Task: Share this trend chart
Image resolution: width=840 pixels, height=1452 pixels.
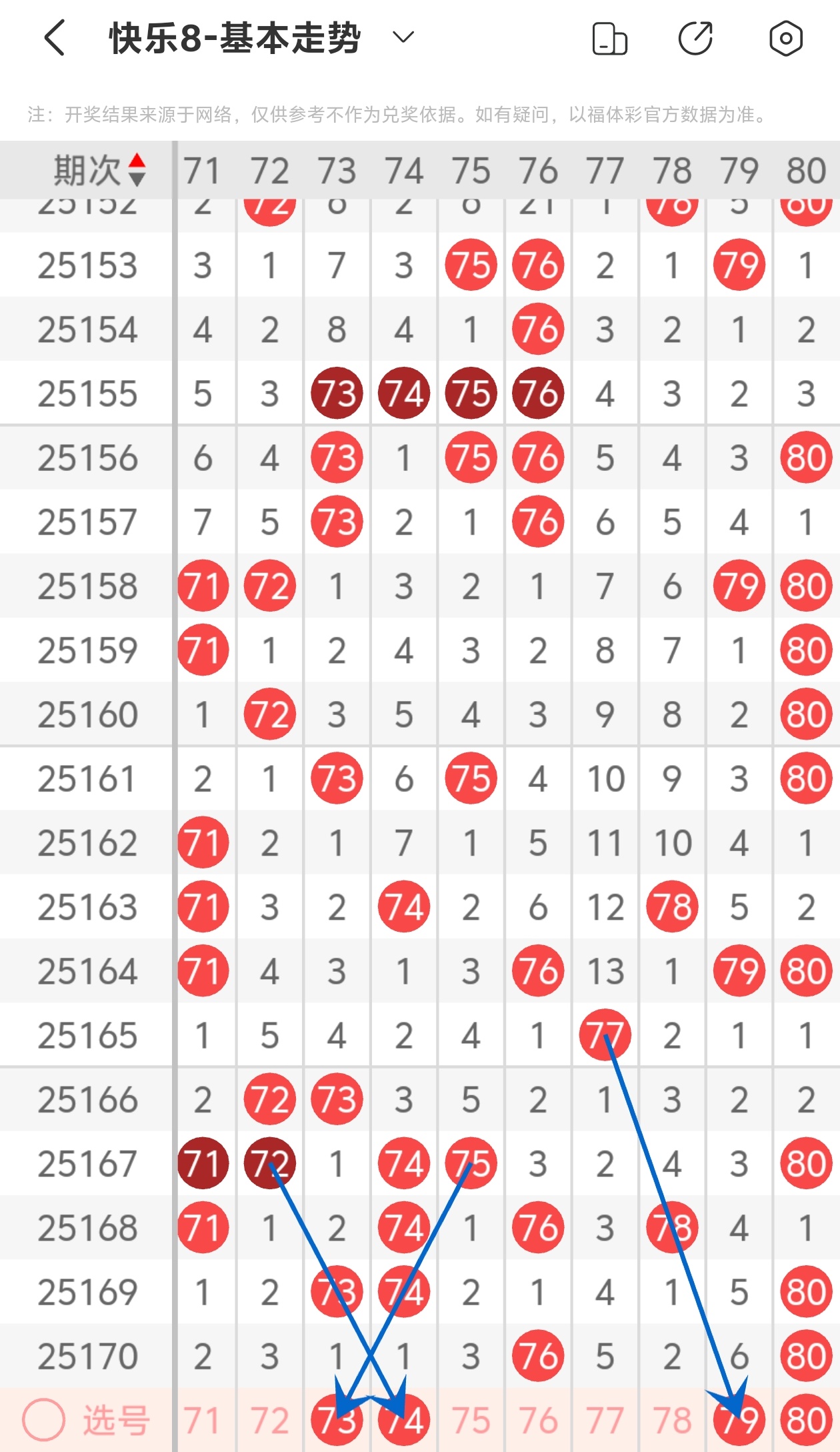Action: [x=695, y=38]
